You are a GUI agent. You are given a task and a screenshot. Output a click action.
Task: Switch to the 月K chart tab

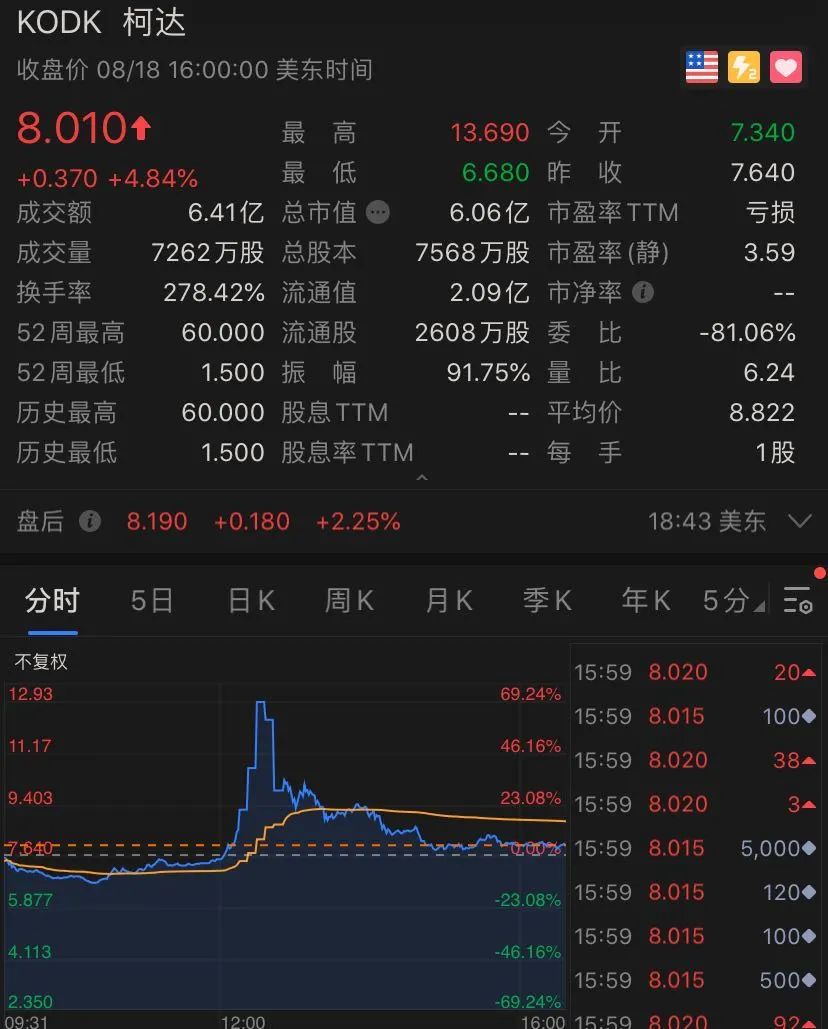tap(448, 600)
